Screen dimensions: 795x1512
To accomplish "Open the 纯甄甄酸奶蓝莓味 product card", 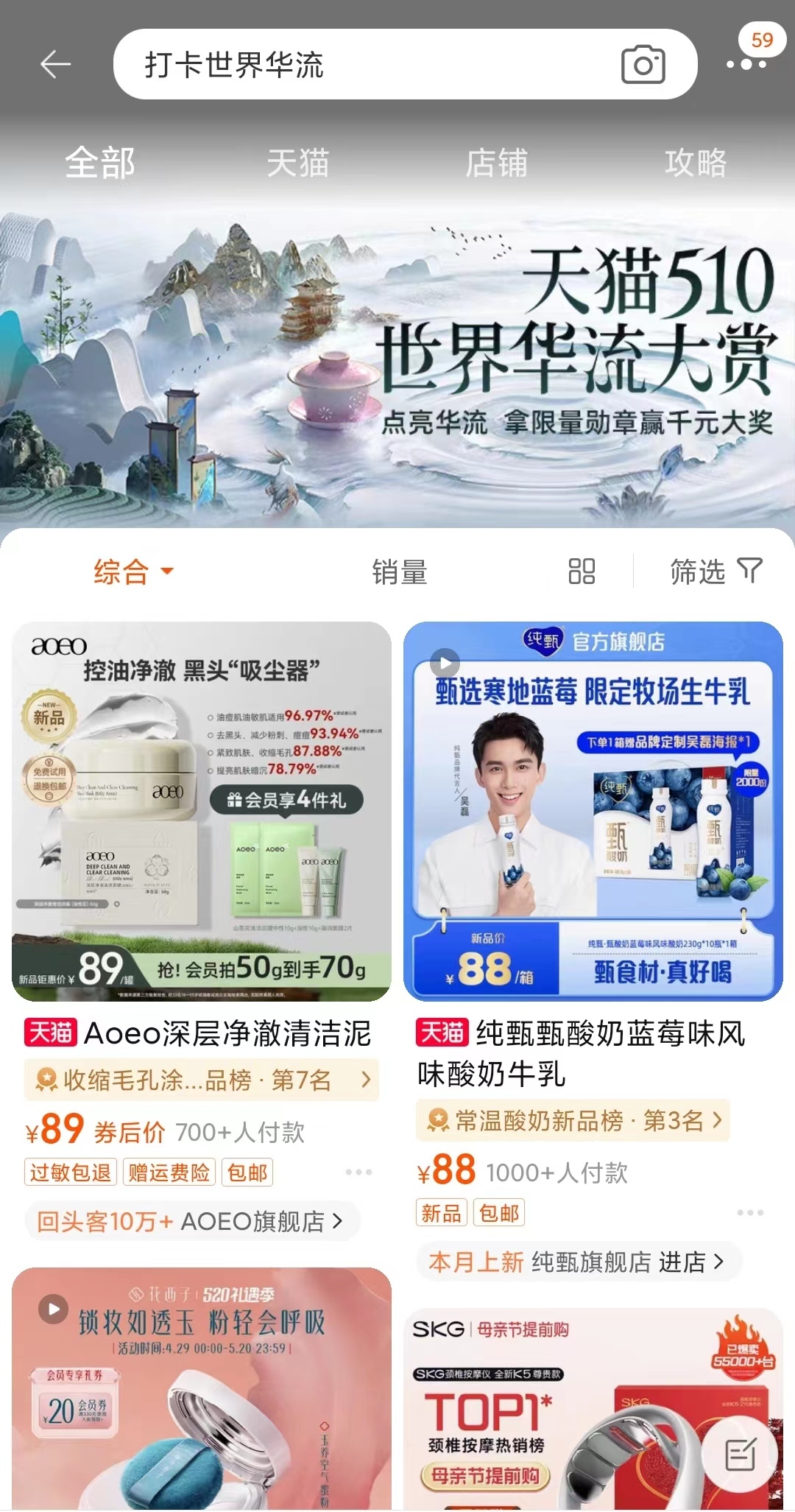I will point(593,812).
